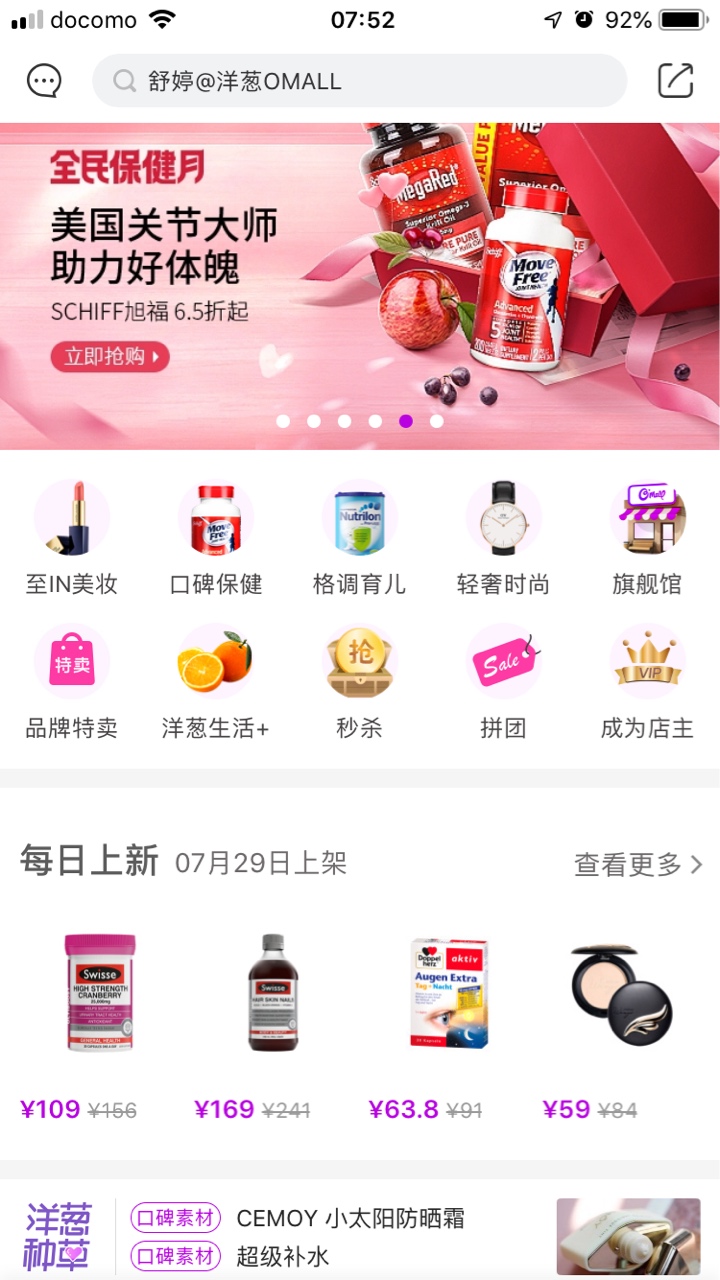Screen dimensions: 720x1280
Task: Select 成为店主 VIP option
Action: click(x=647, y=682)
